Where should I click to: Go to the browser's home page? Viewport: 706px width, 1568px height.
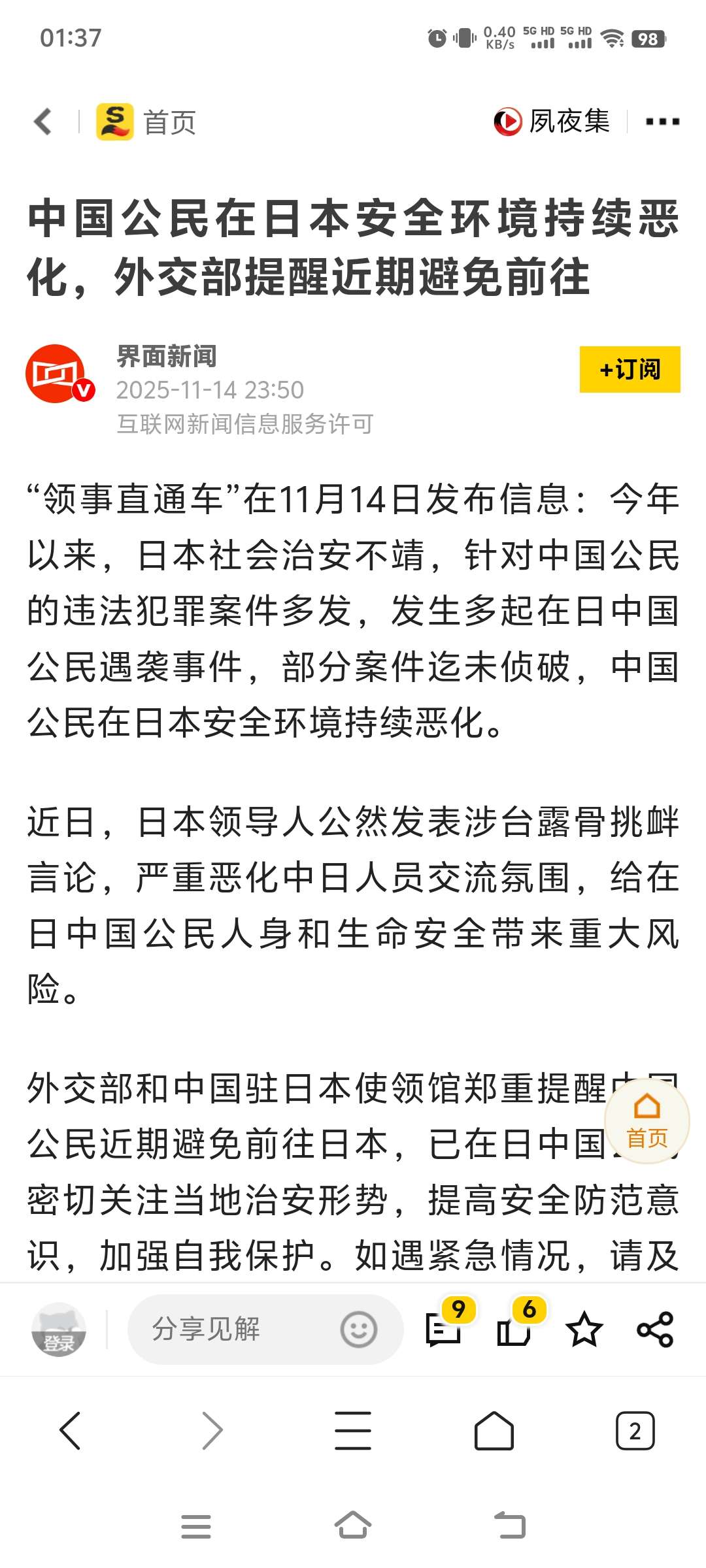494,1431
